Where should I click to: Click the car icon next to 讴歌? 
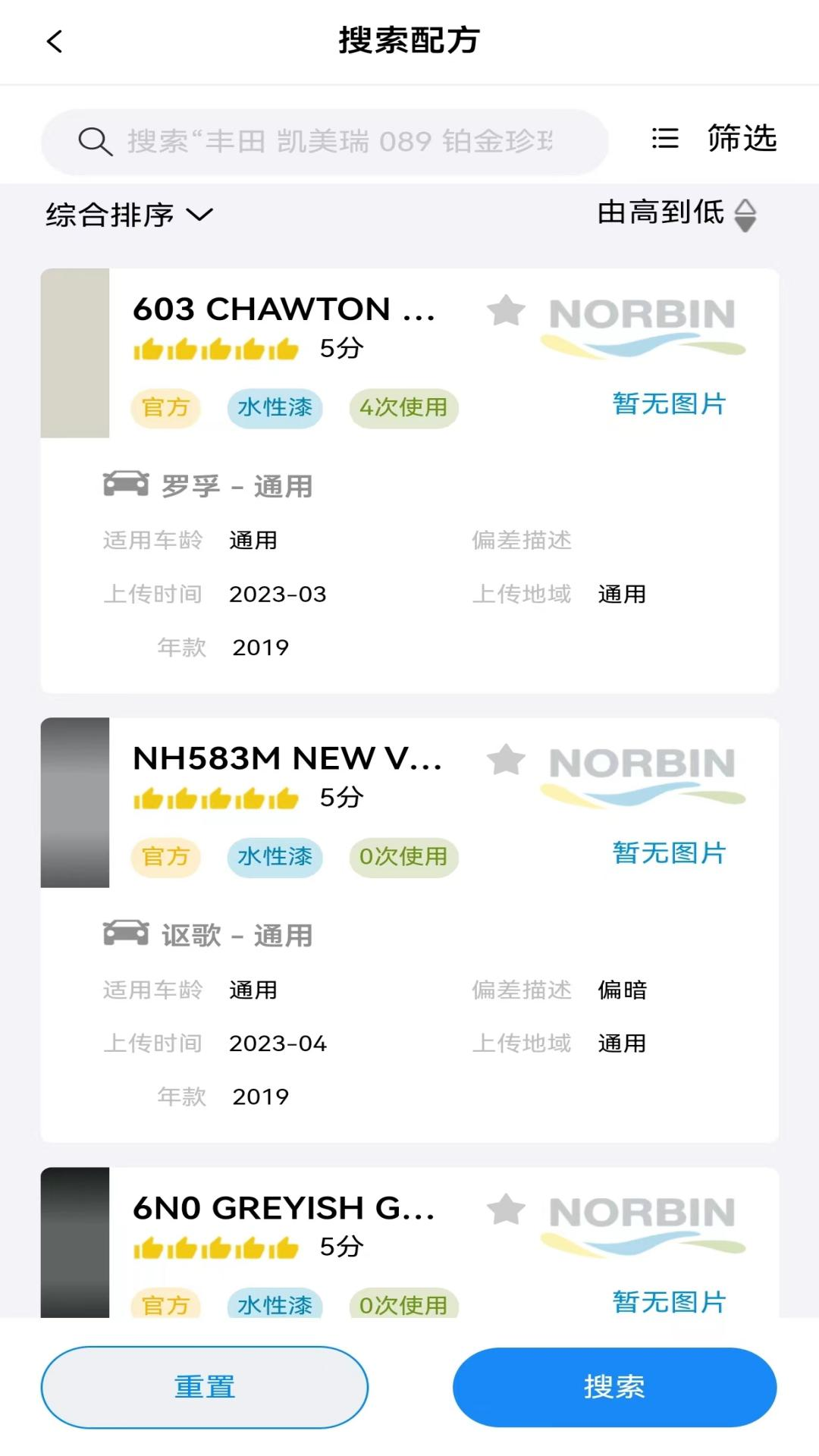(x=126, y=932)
